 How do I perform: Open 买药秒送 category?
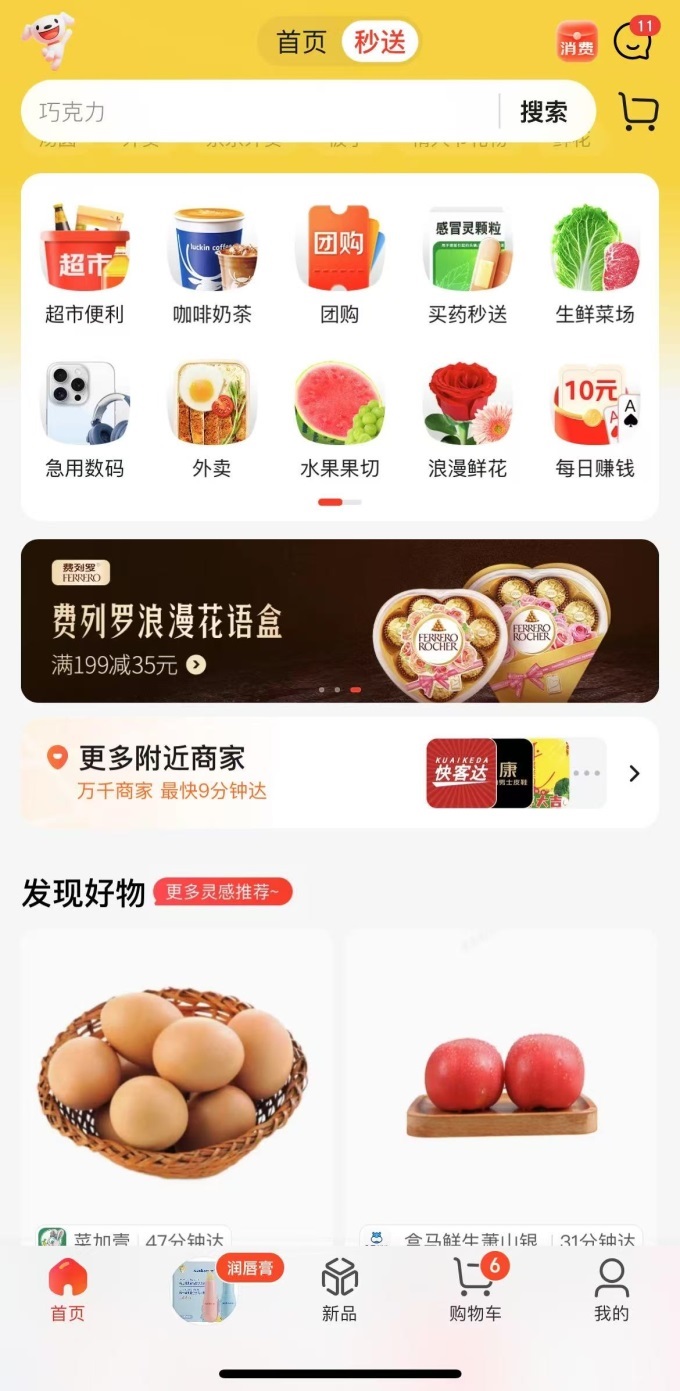[467, 265]
